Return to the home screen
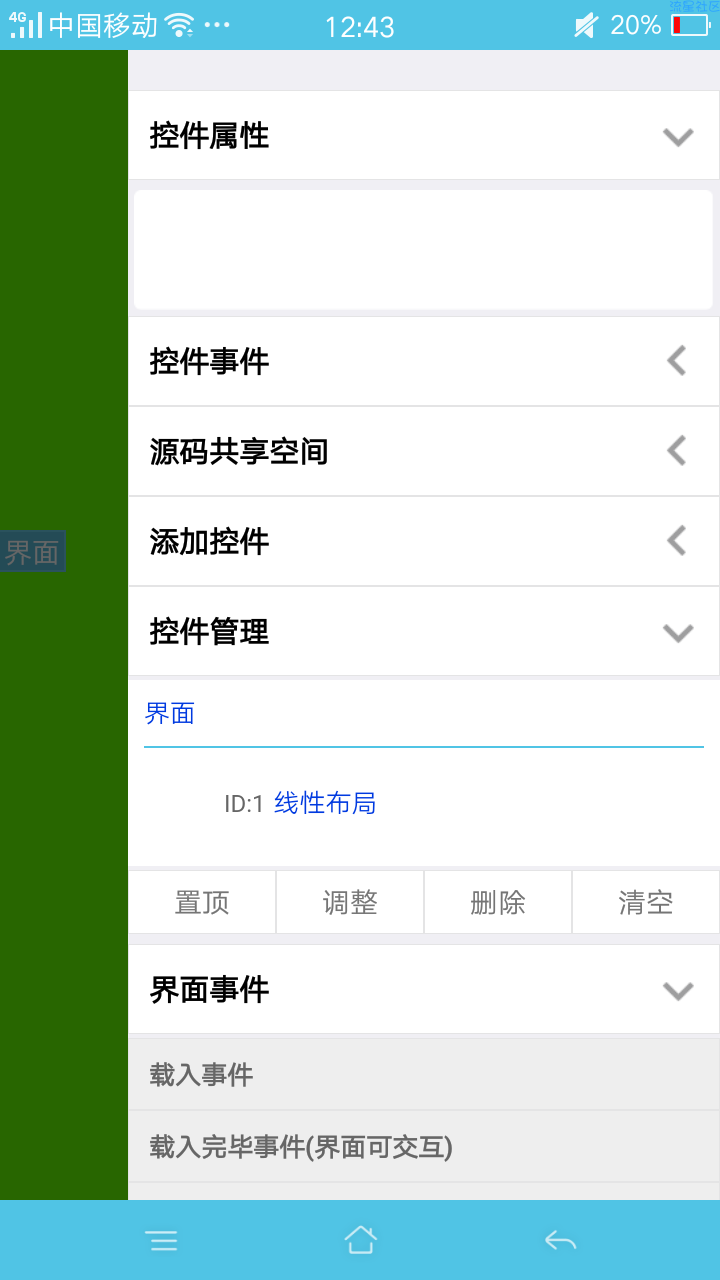This screenshot has height=1280, width=720. pos(360,1241)
